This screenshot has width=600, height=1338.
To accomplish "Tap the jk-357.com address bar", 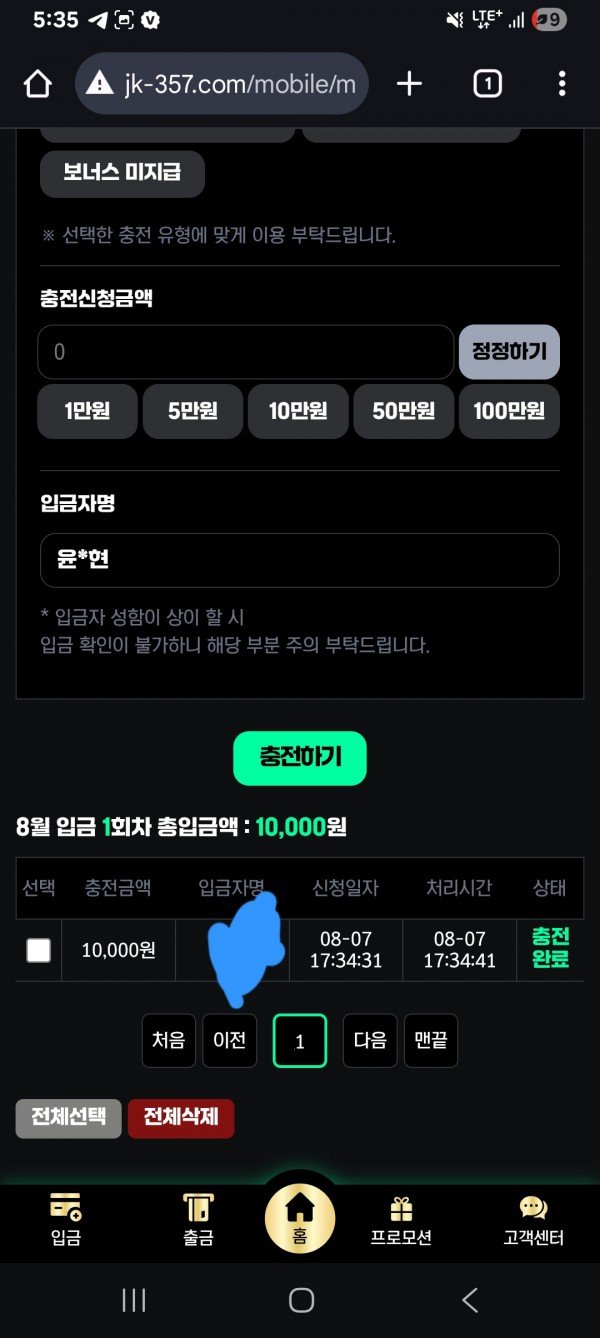I will click(x=222, y=84).
